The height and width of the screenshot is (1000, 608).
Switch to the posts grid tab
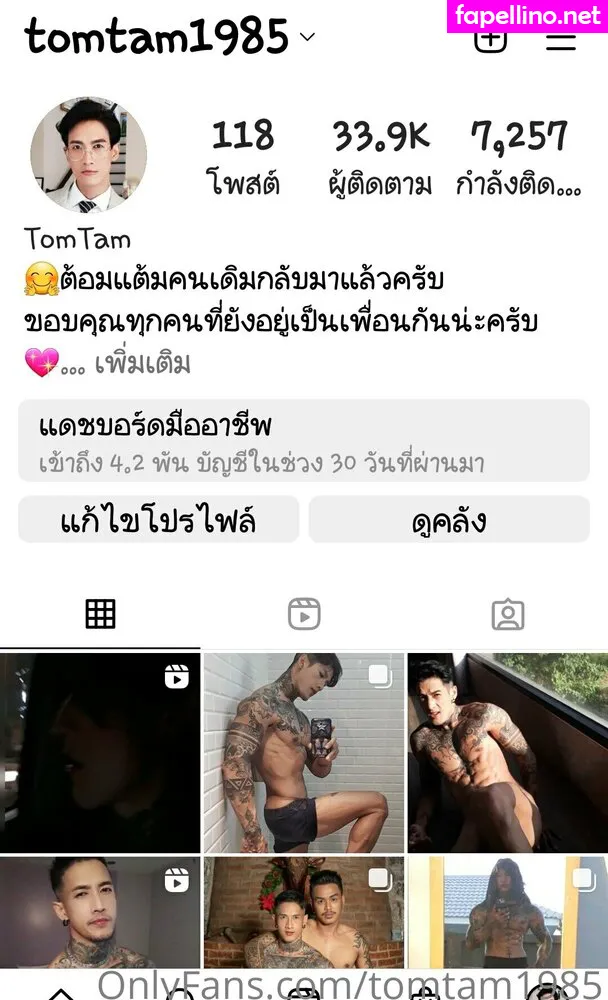(x=100, y=614)
